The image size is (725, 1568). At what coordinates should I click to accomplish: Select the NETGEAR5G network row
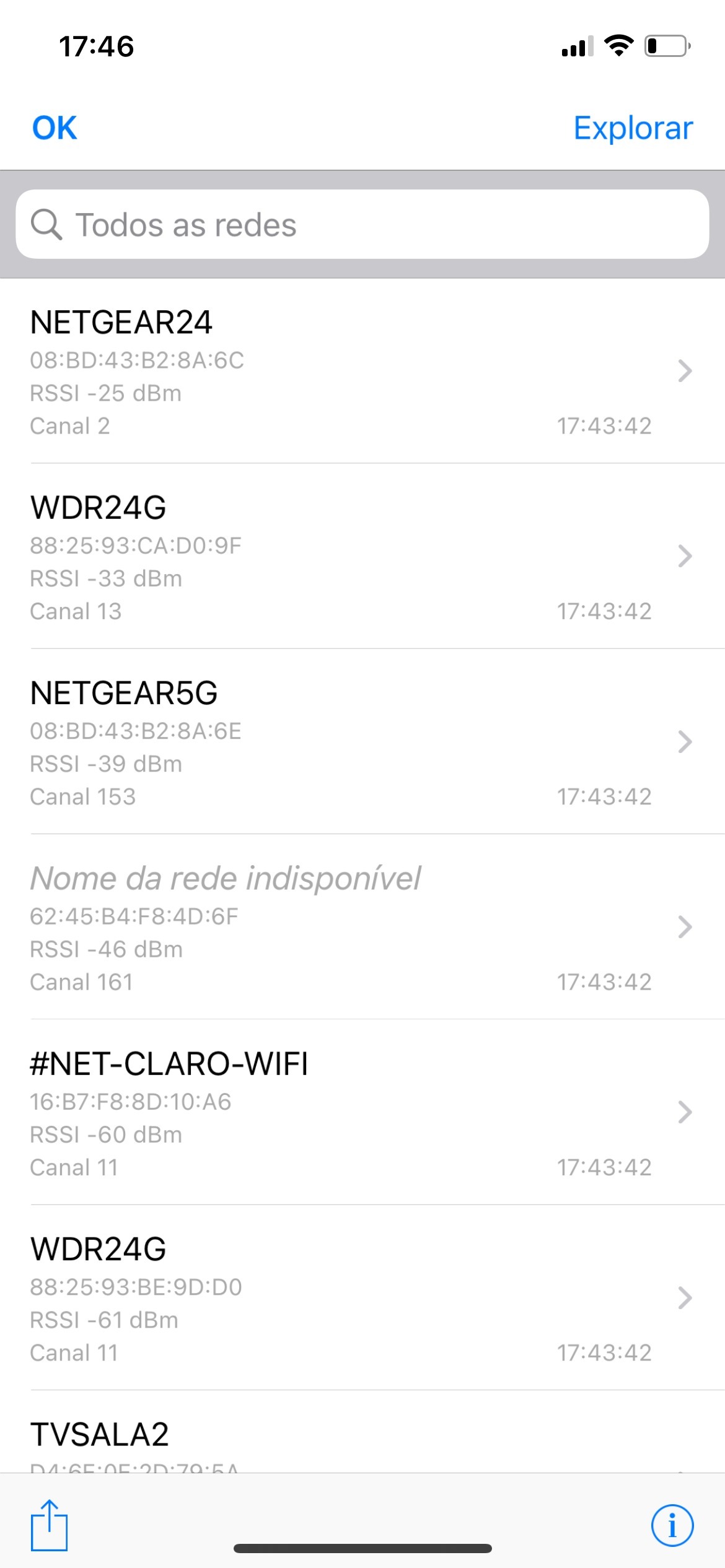[x=362, y=741]
